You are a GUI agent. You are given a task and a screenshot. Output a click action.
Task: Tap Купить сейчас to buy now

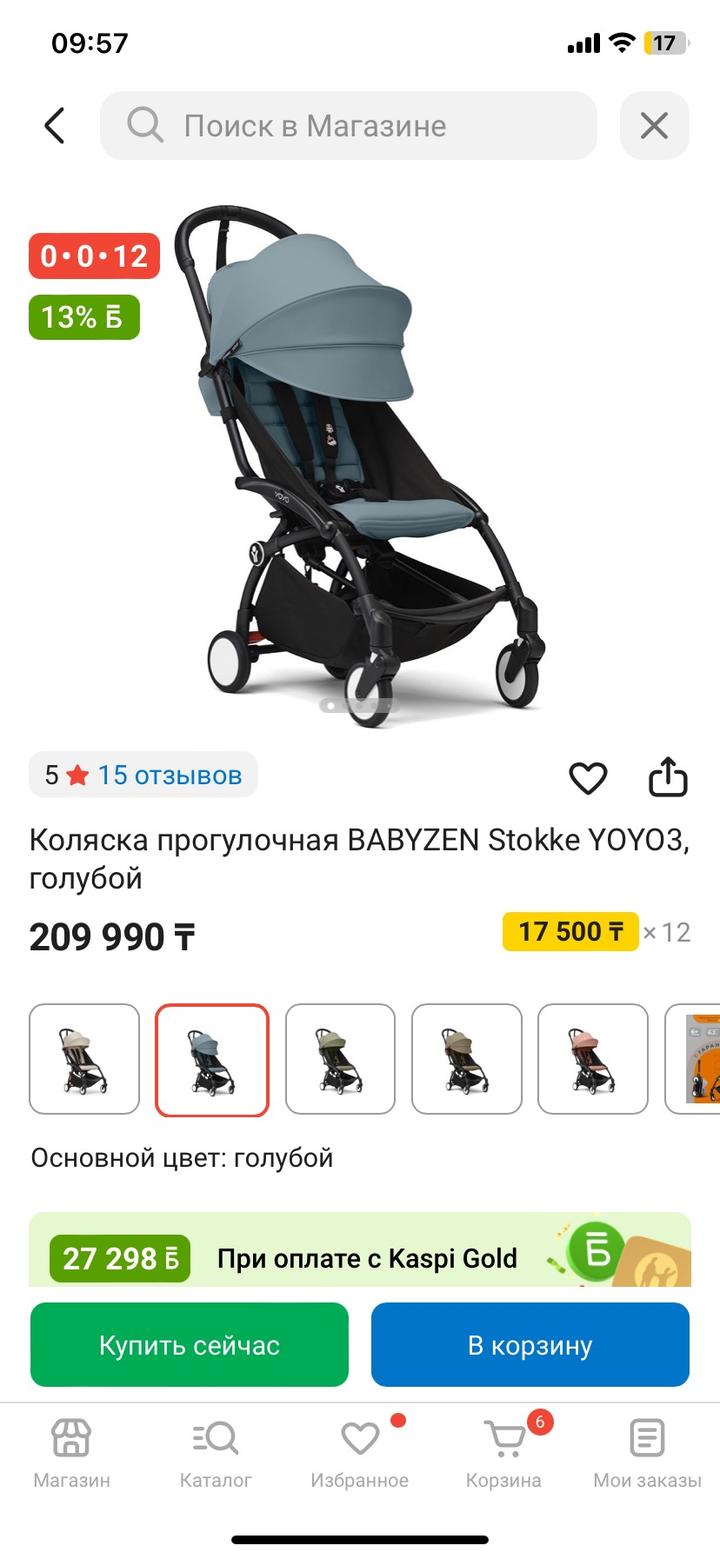coord(189,1345)
